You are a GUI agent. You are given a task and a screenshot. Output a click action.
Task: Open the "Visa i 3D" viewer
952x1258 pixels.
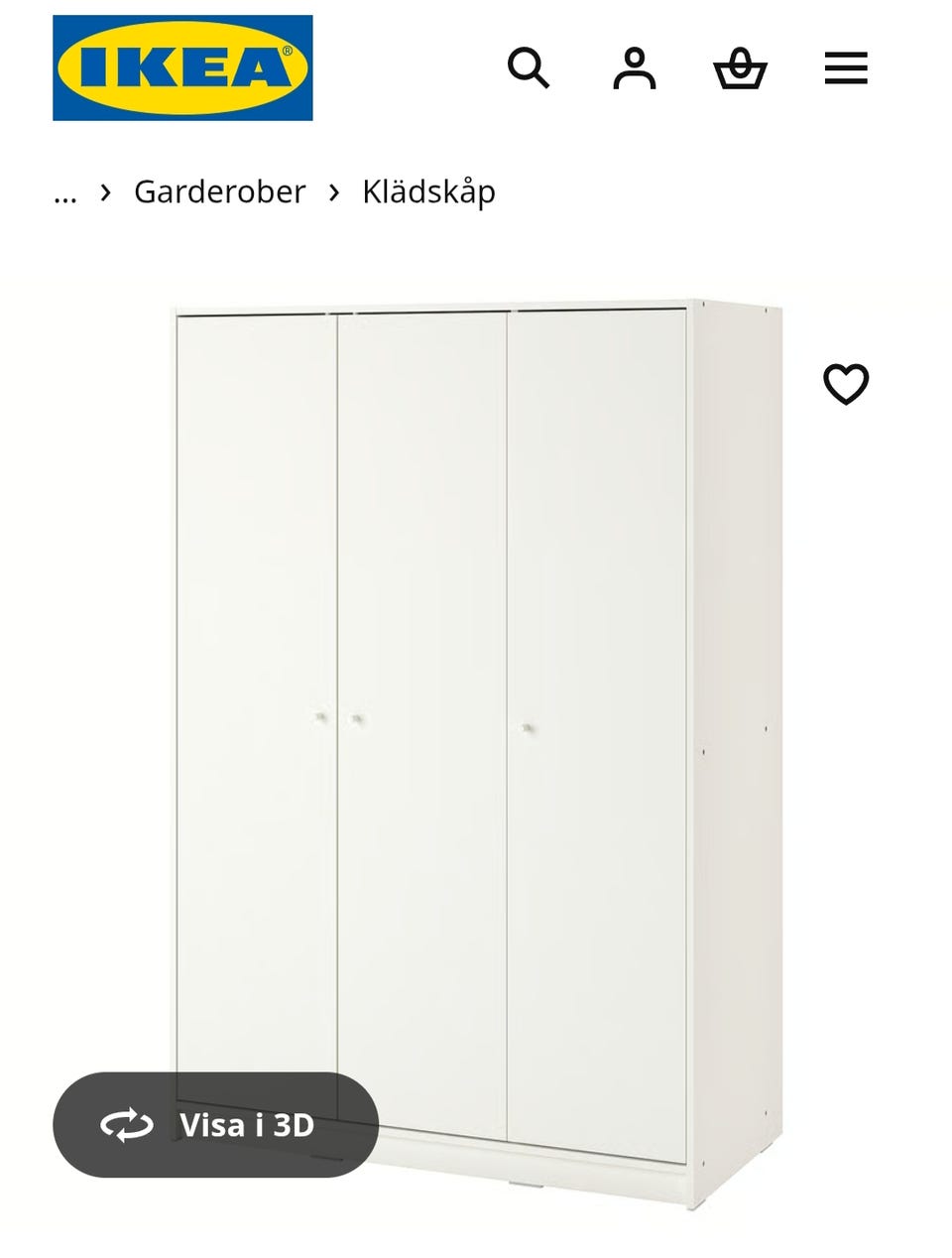click(x=218, y=1126)
